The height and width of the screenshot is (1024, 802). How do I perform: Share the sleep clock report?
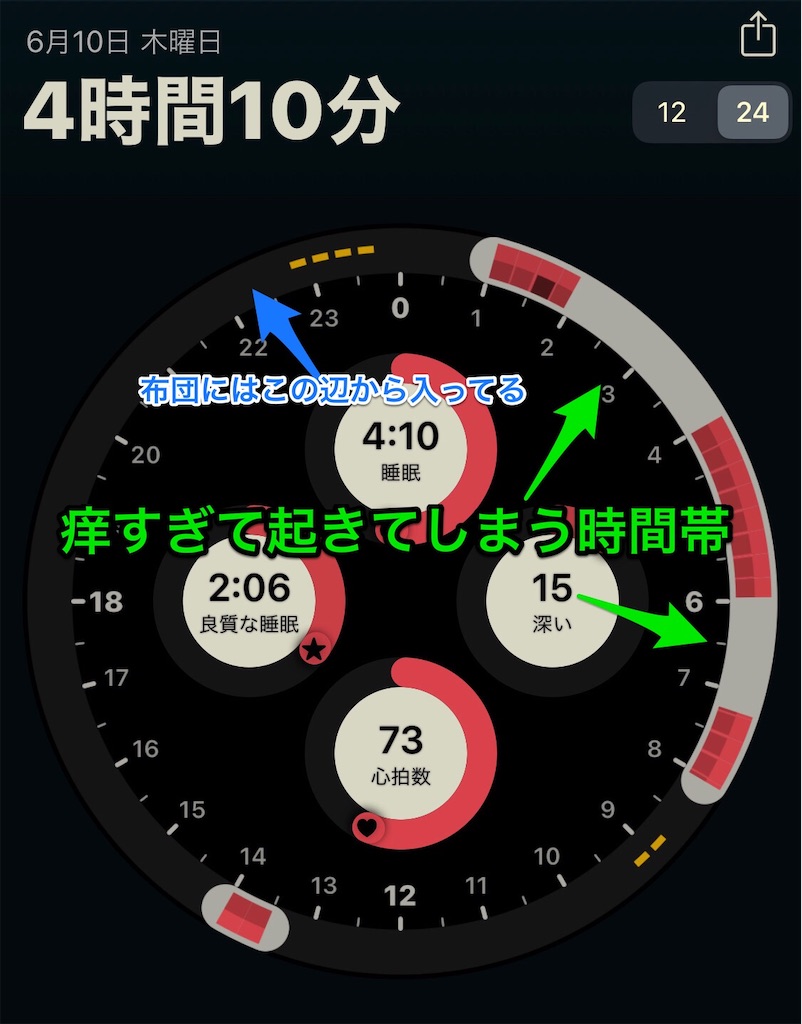[x=757, y=34]
